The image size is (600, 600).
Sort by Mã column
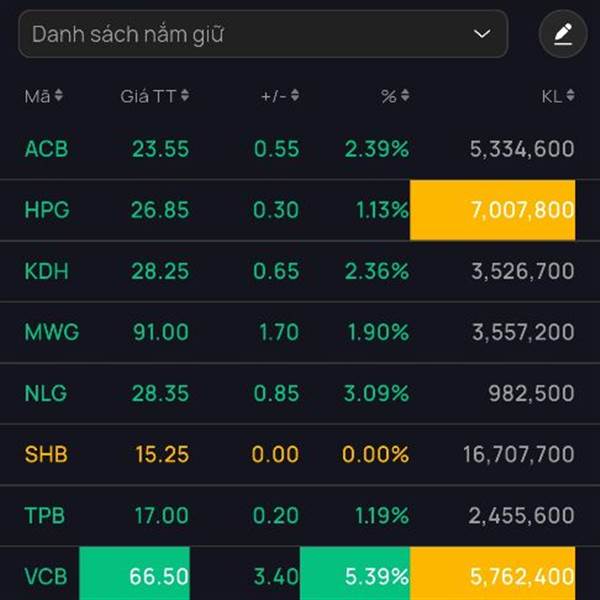tap(43, 96)
